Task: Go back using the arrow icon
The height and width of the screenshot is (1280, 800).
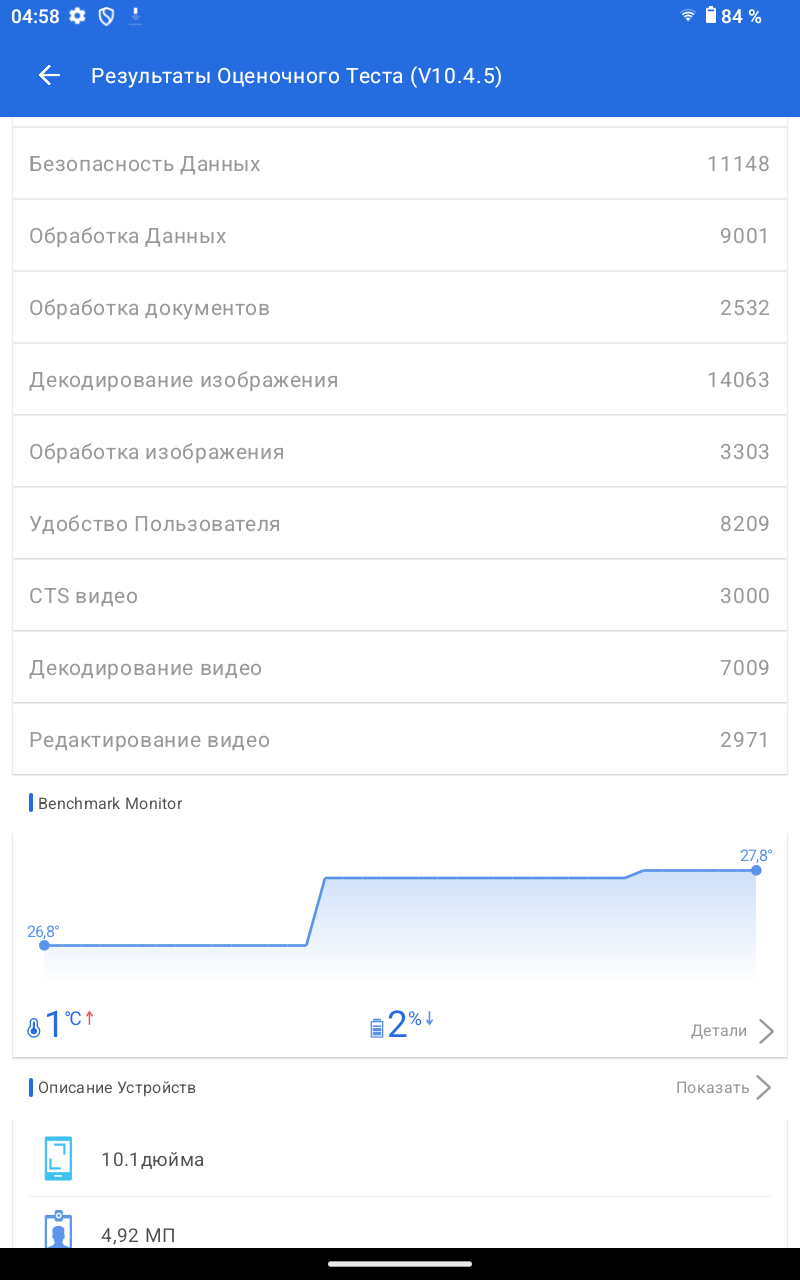Action: tap(49, 76)
